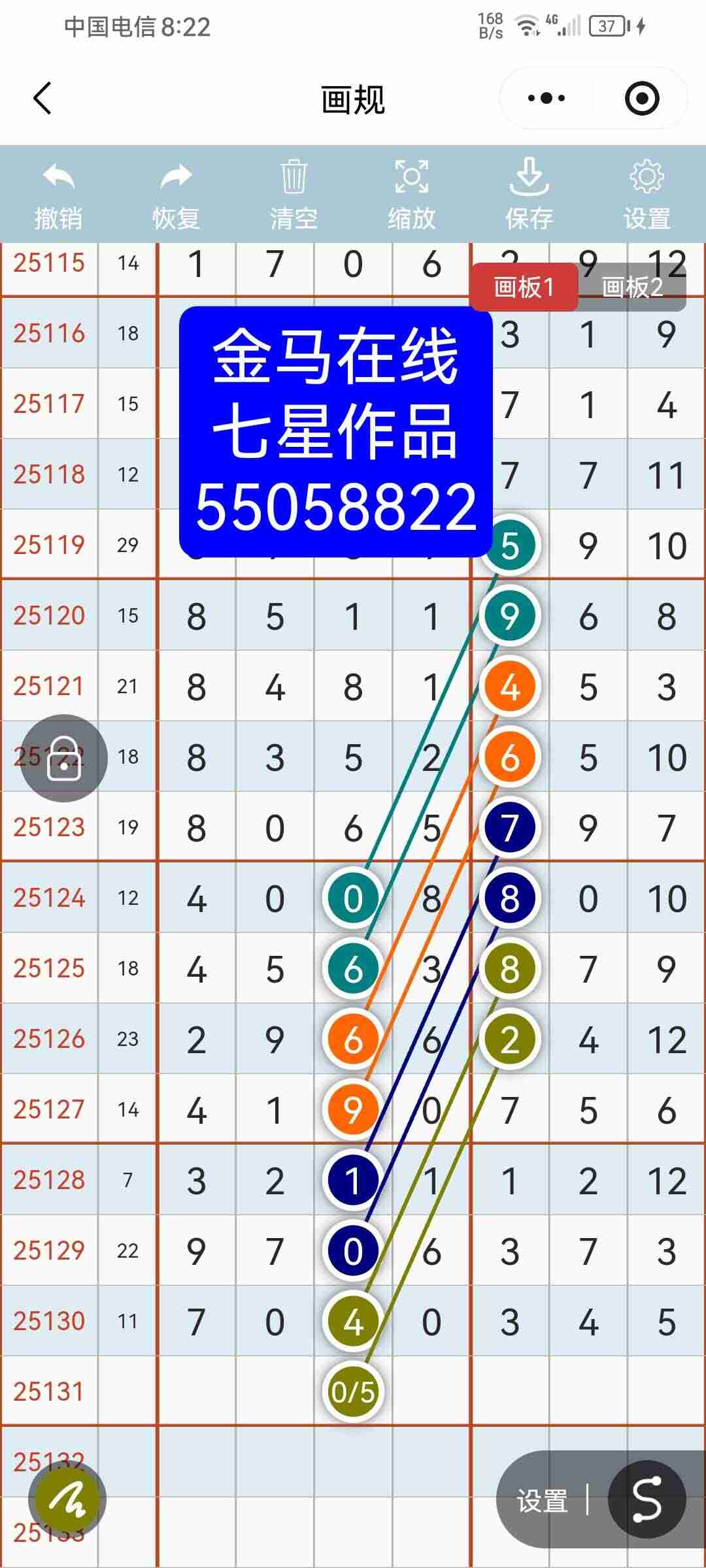Expand options with the mini-program capsule circle

point(642,97)
